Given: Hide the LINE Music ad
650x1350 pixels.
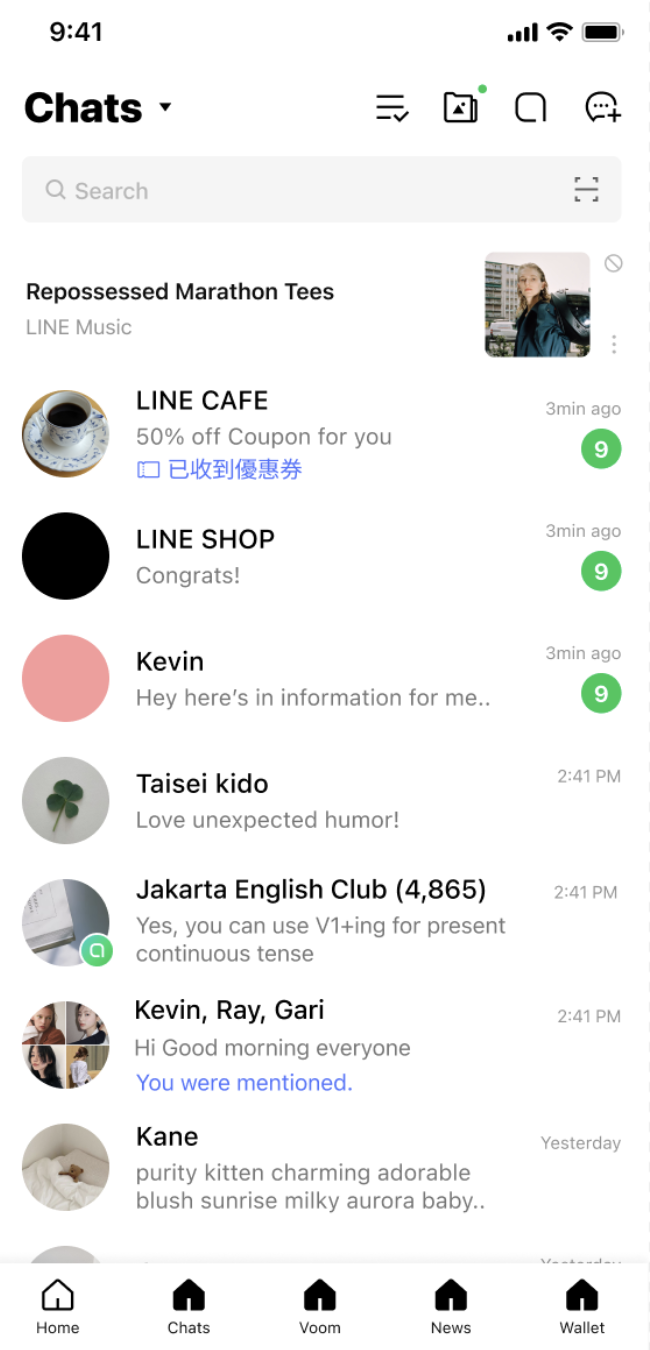Looking at the screenshot, I should point(613,263).
